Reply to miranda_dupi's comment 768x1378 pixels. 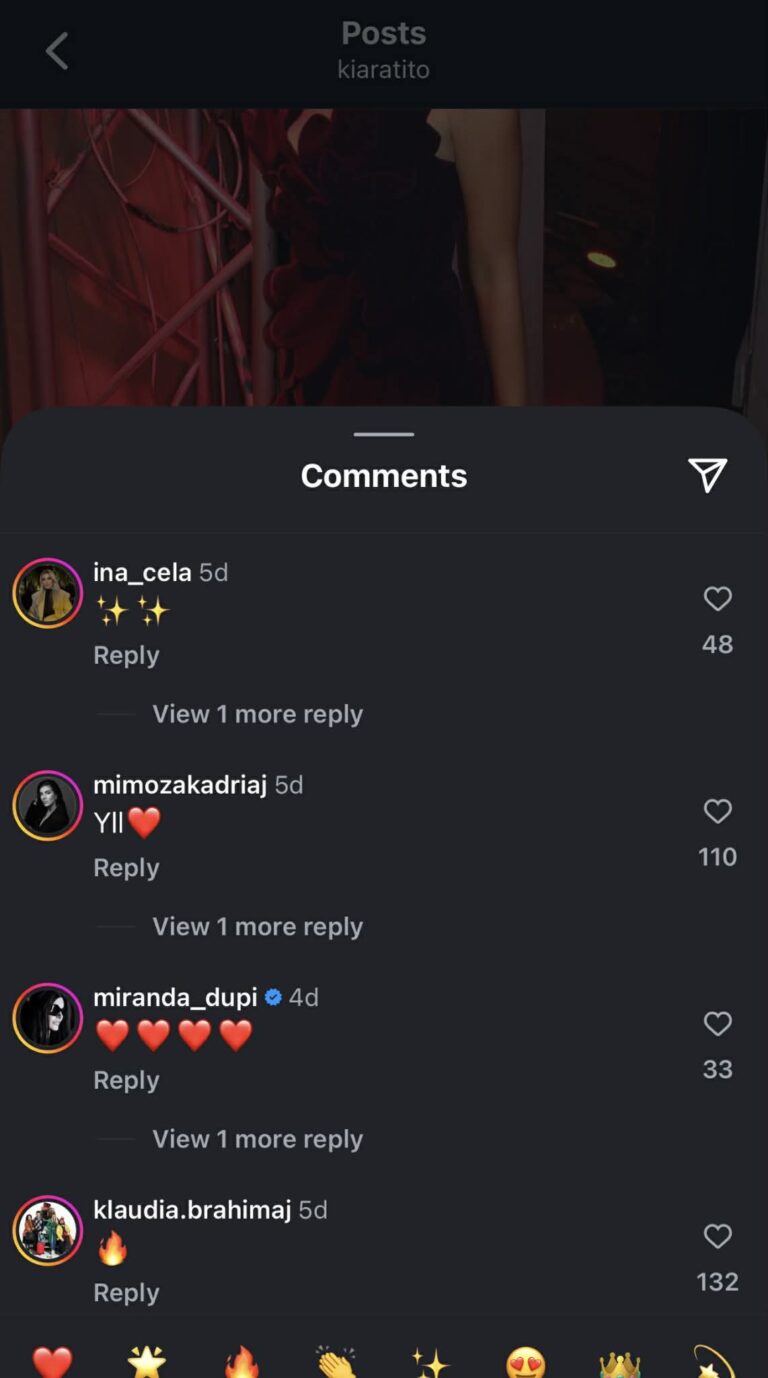point(126,1080)
